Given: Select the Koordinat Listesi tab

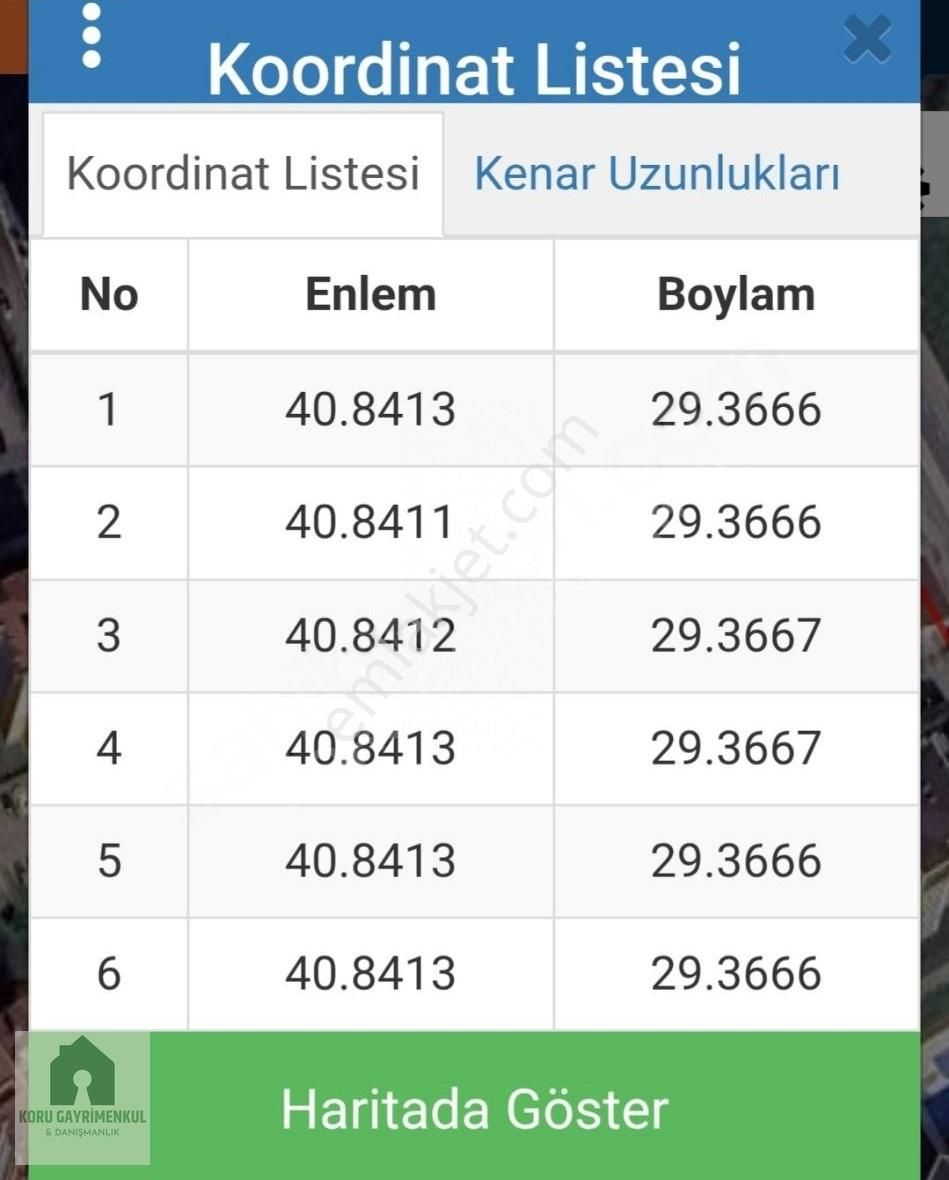Looking at the screenshot, I should (242, 173).
